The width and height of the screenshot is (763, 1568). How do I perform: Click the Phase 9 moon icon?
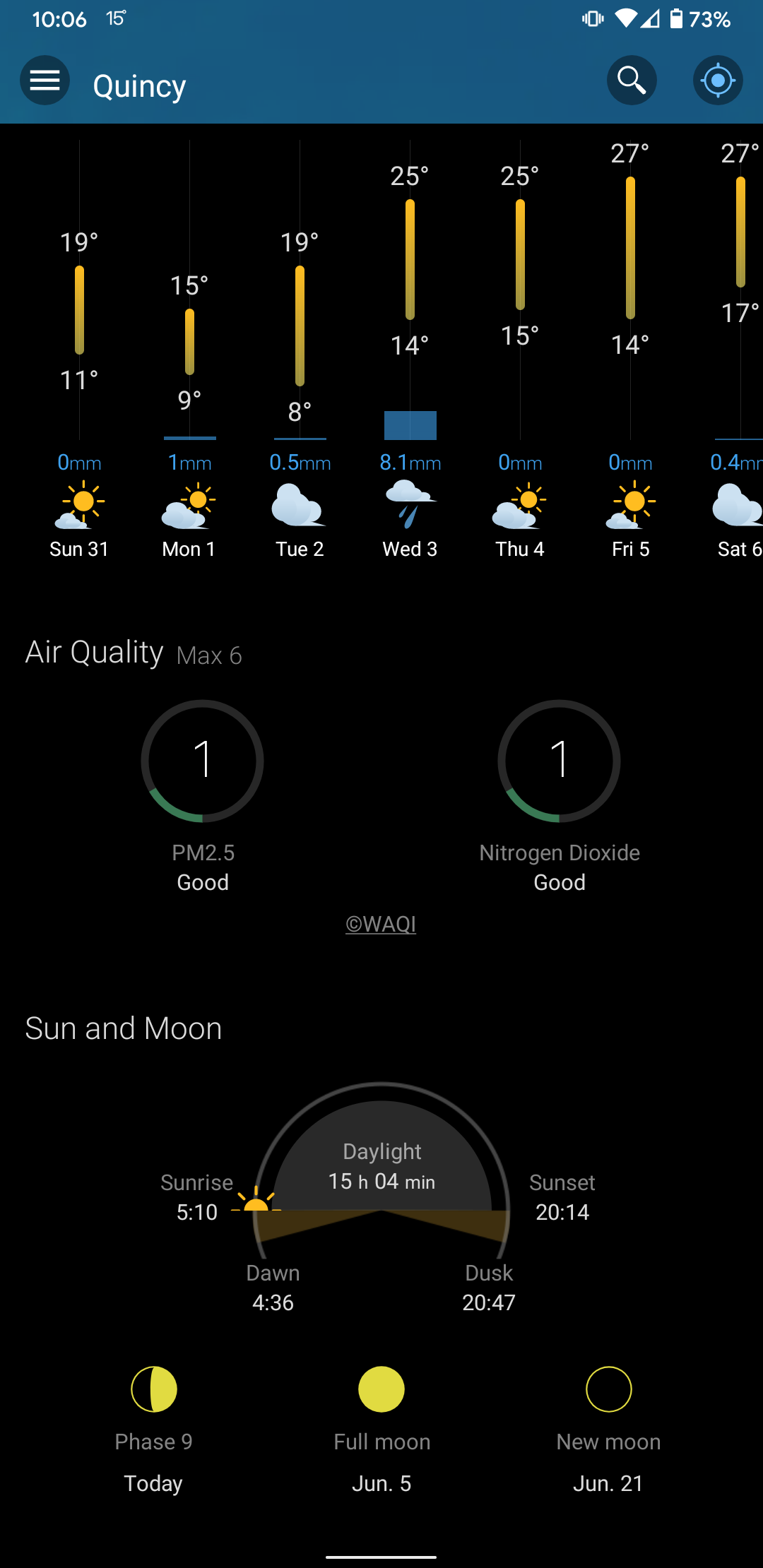[x=153, y=1387]
